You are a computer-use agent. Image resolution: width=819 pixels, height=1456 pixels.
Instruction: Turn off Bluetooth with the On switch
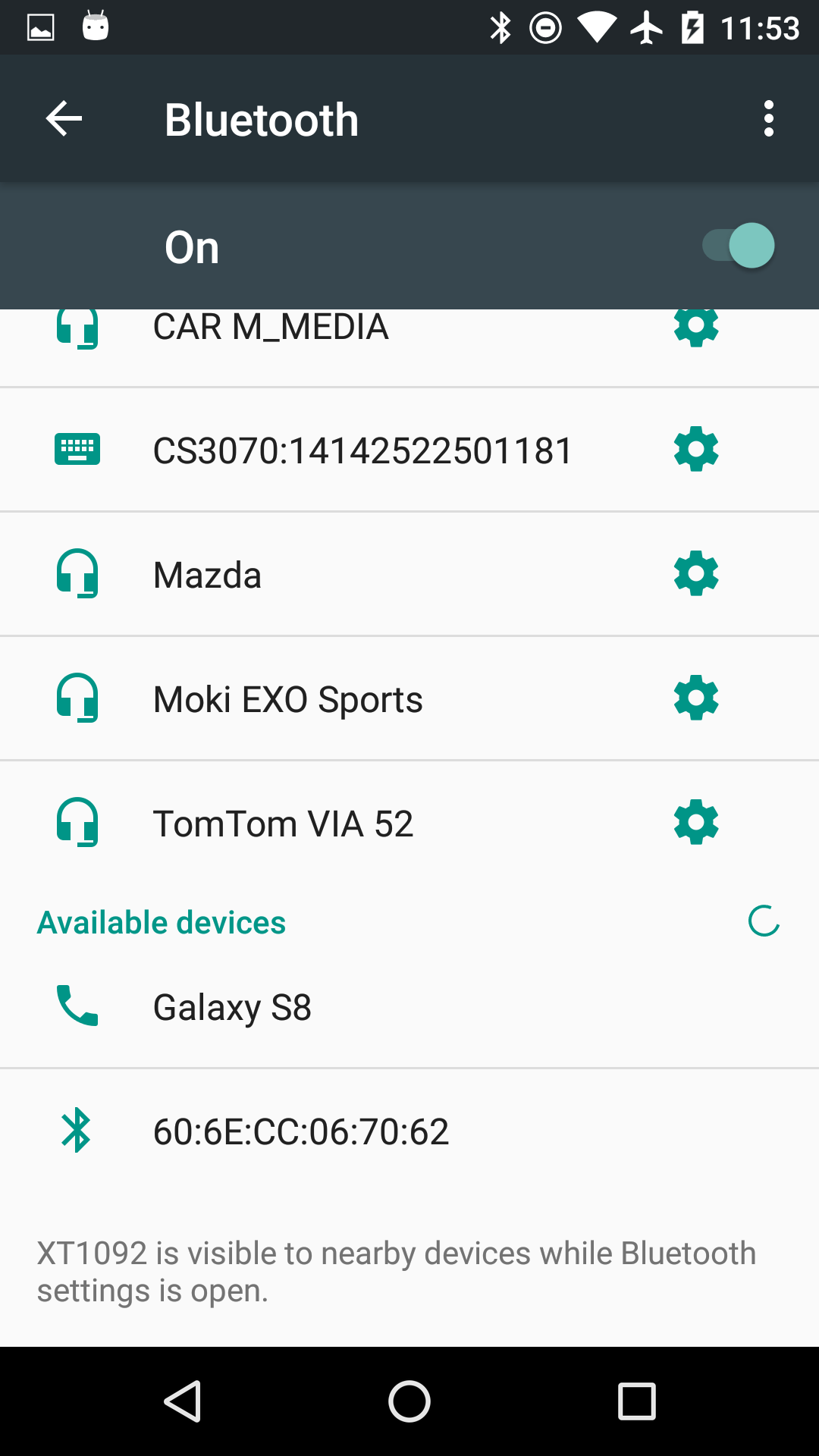coord(736,245)
